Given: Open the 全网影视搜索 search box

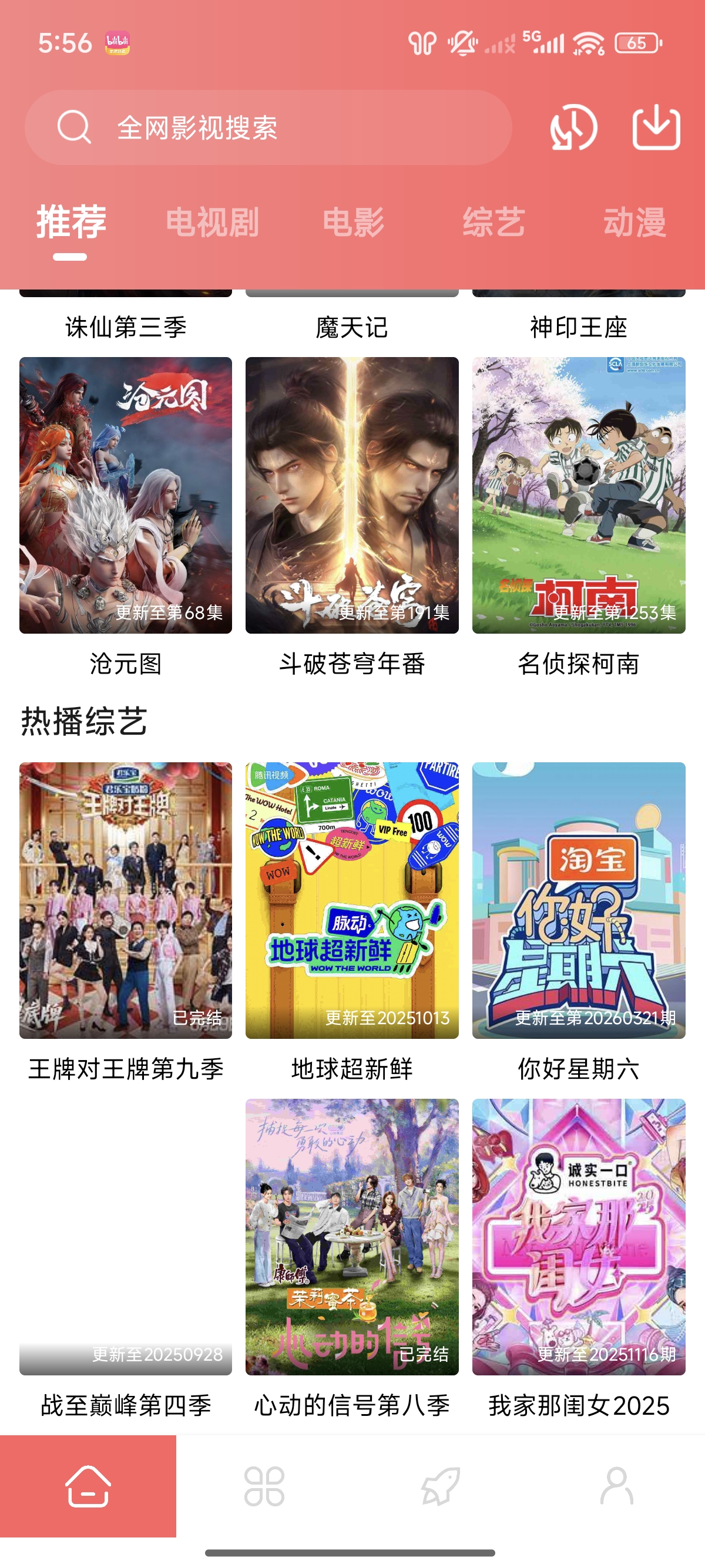Looking at the screenshot, I should coord(268,128).
